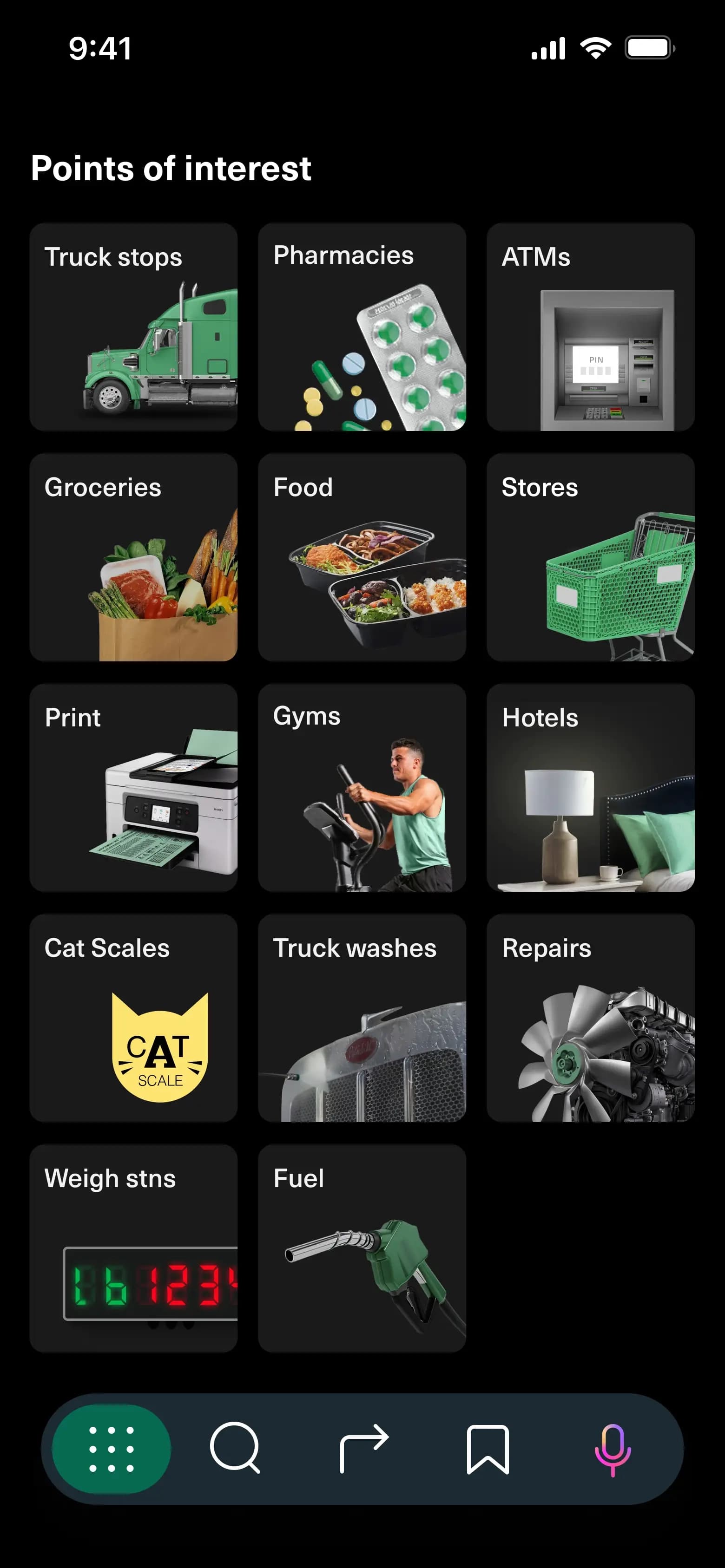Browse Groceries points of interest

(x=133, y=557)
